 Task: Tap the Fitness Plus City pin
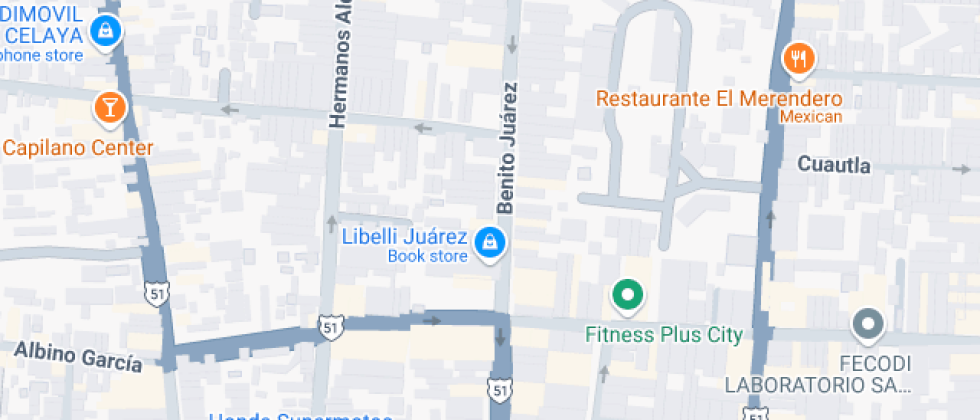pyautogui.click(x=628, y=295)
